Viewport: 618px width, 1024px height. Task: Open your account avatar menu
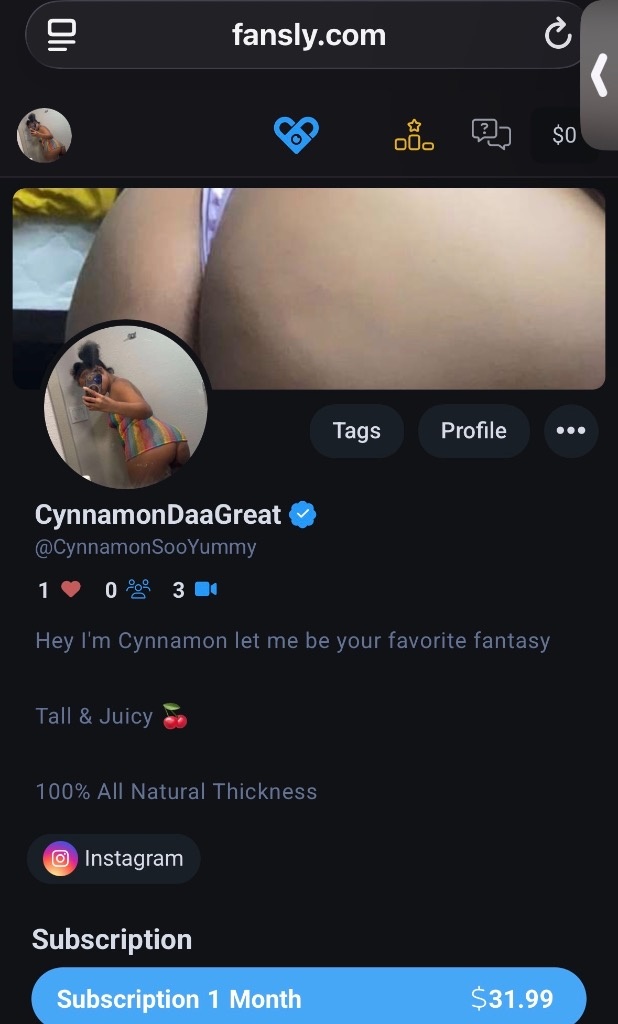click(x=45, y=135)
